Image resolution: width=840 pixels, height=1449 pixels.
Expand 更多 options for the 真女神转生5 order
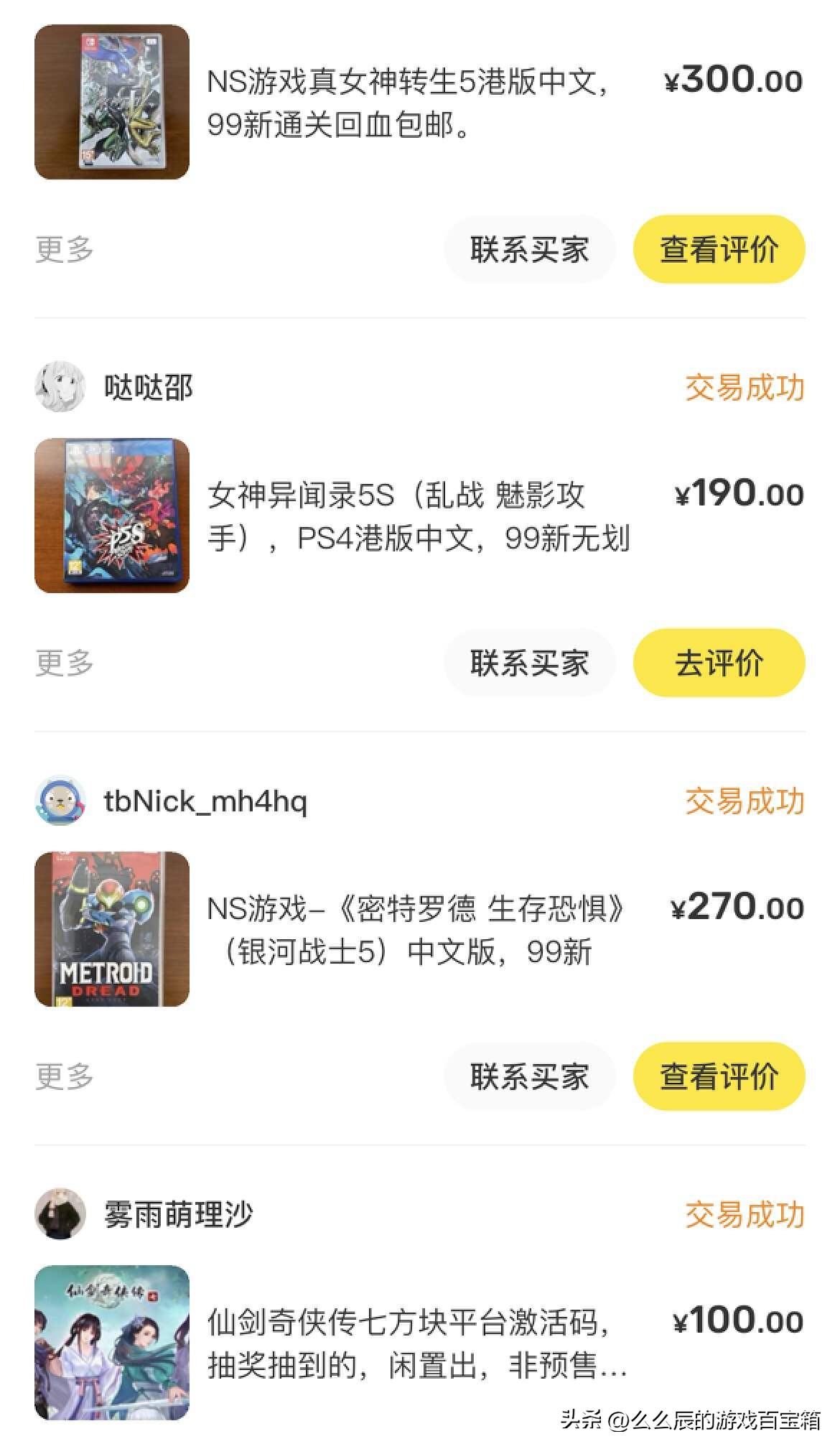click(x=63, y=248)
